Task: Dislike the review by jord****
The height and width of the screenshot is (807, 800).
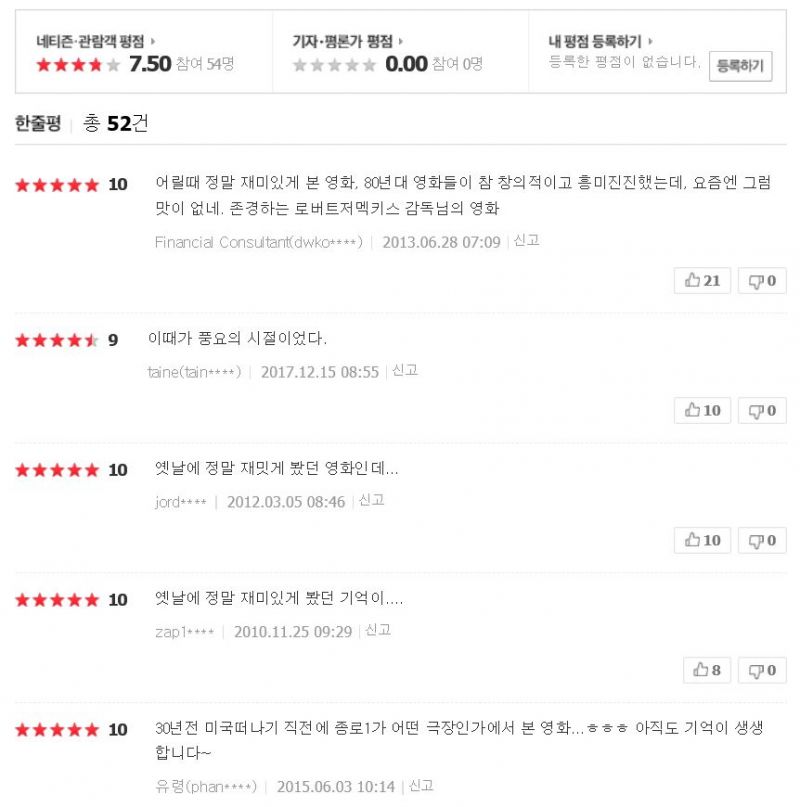Action: (x=762, y=540)
